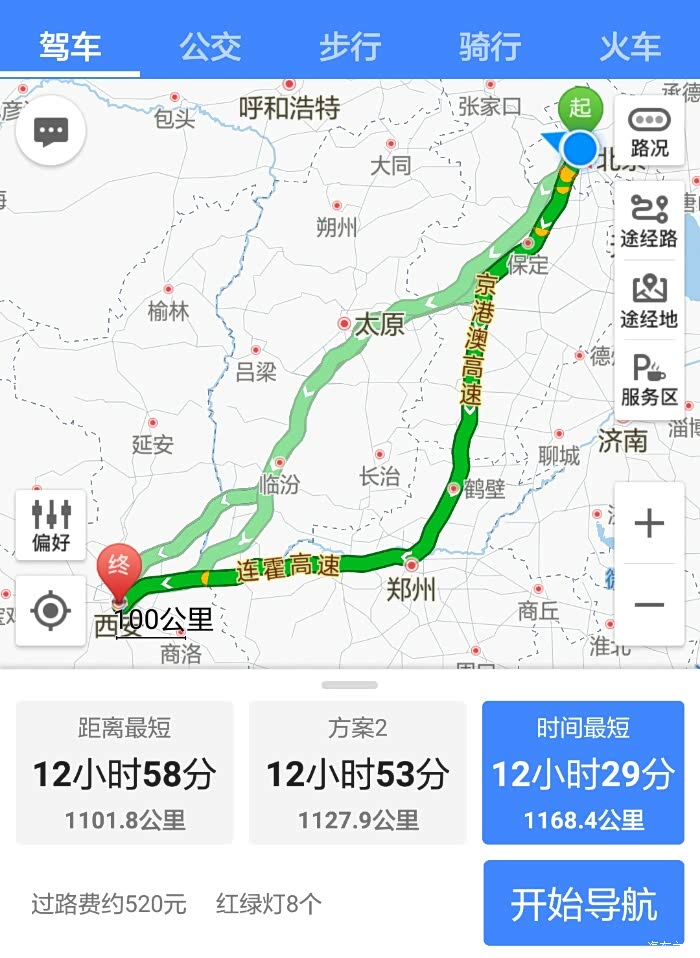The width and height of the screenshot is (700, 958).
Task: Start navigation with 开始导航
Action: tap(583, 903)
